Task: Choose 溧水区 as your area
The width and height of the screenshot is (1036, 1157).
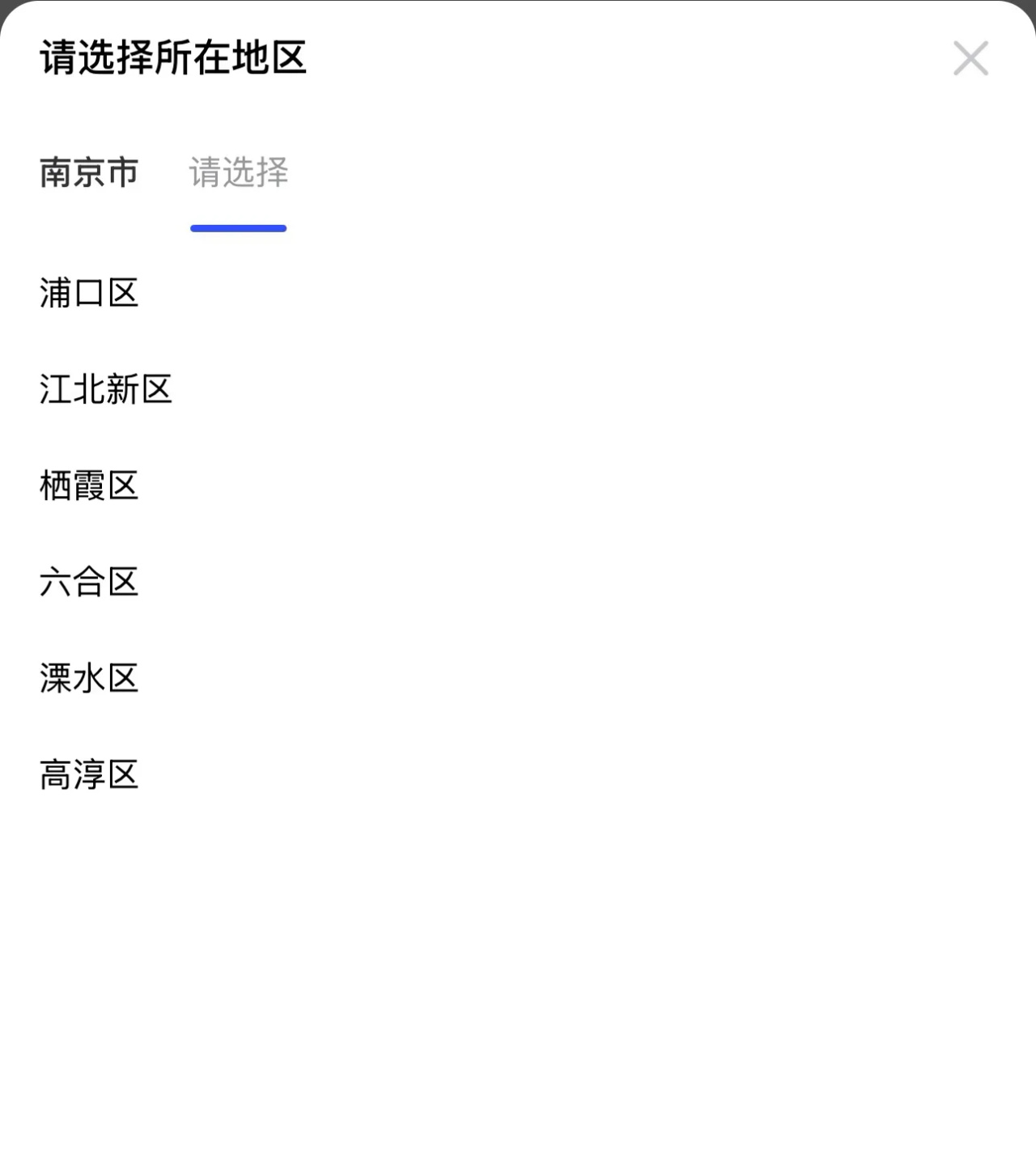Action: pyautogui.click(x=89, y=678)
